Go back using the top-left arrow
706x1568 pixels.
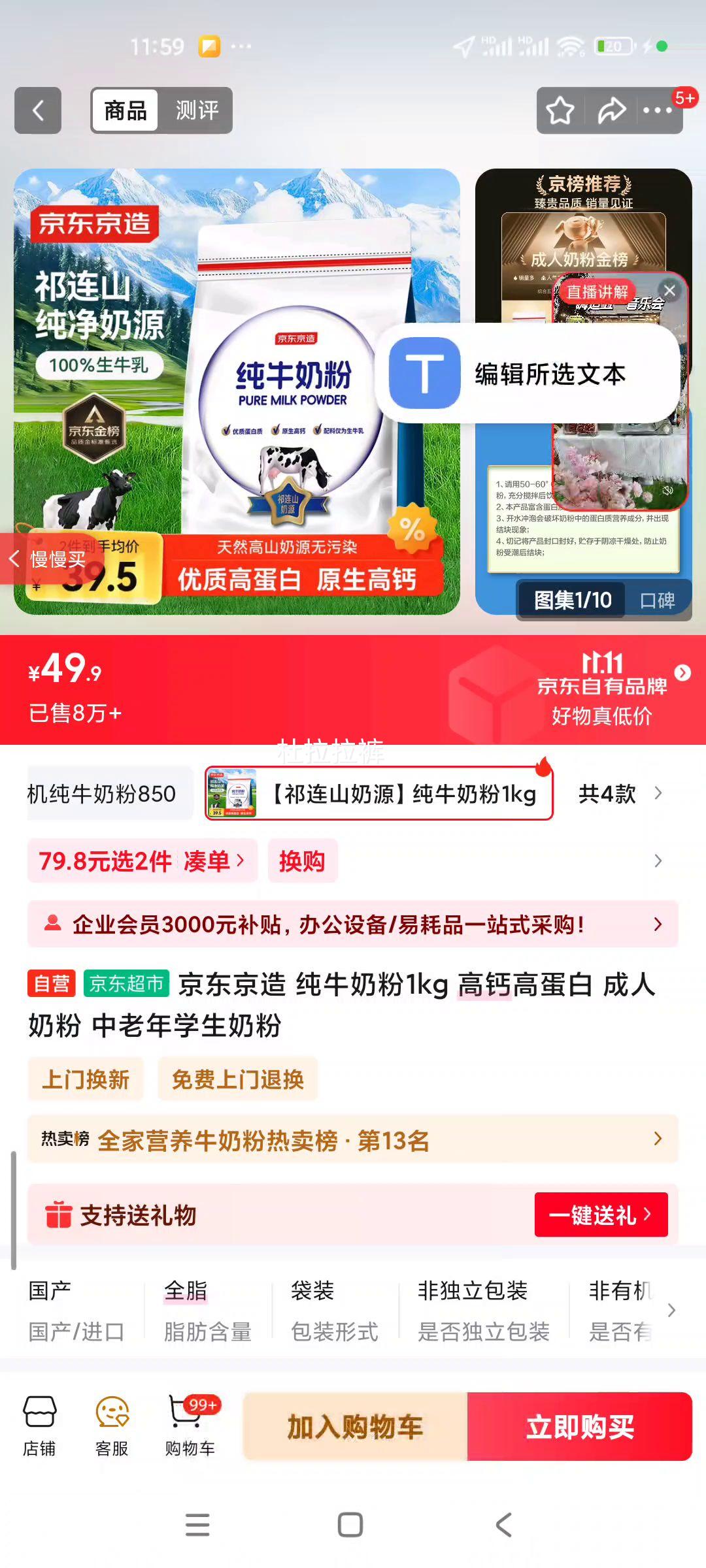pos(38,110)
